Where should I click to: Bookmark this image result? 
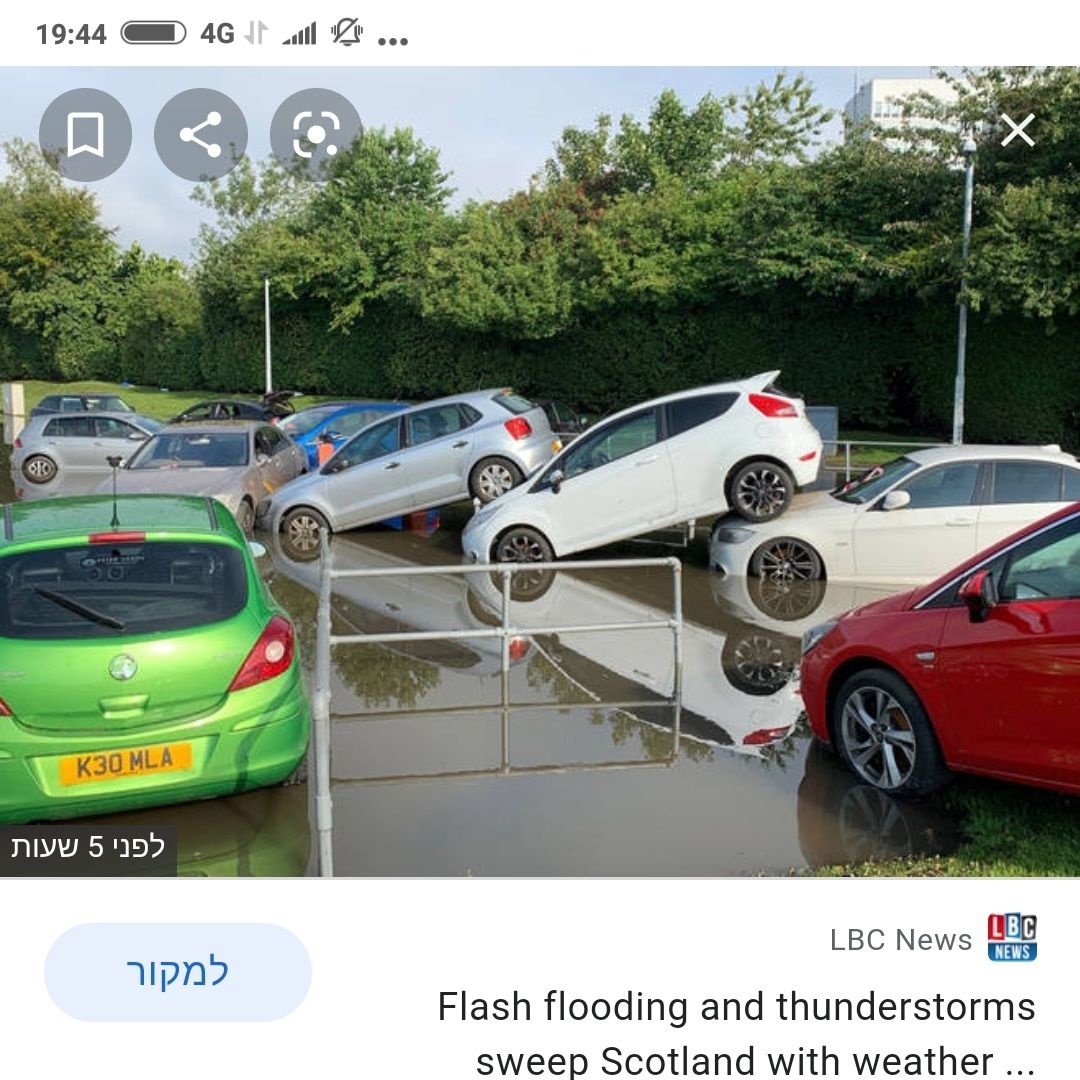click(85, 135)
